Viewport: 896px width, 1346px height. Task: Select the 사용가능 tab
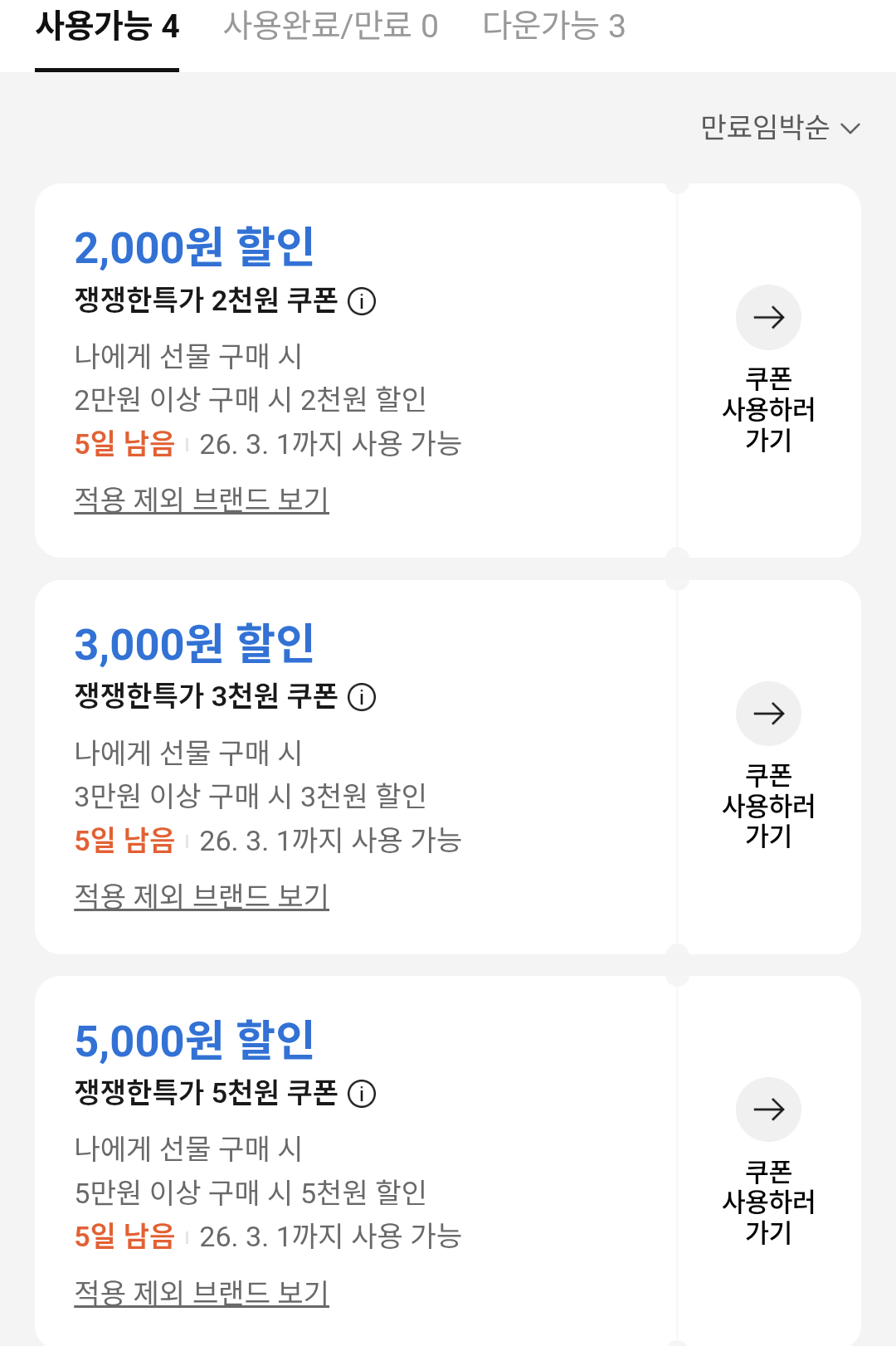(x=107, y=27)
